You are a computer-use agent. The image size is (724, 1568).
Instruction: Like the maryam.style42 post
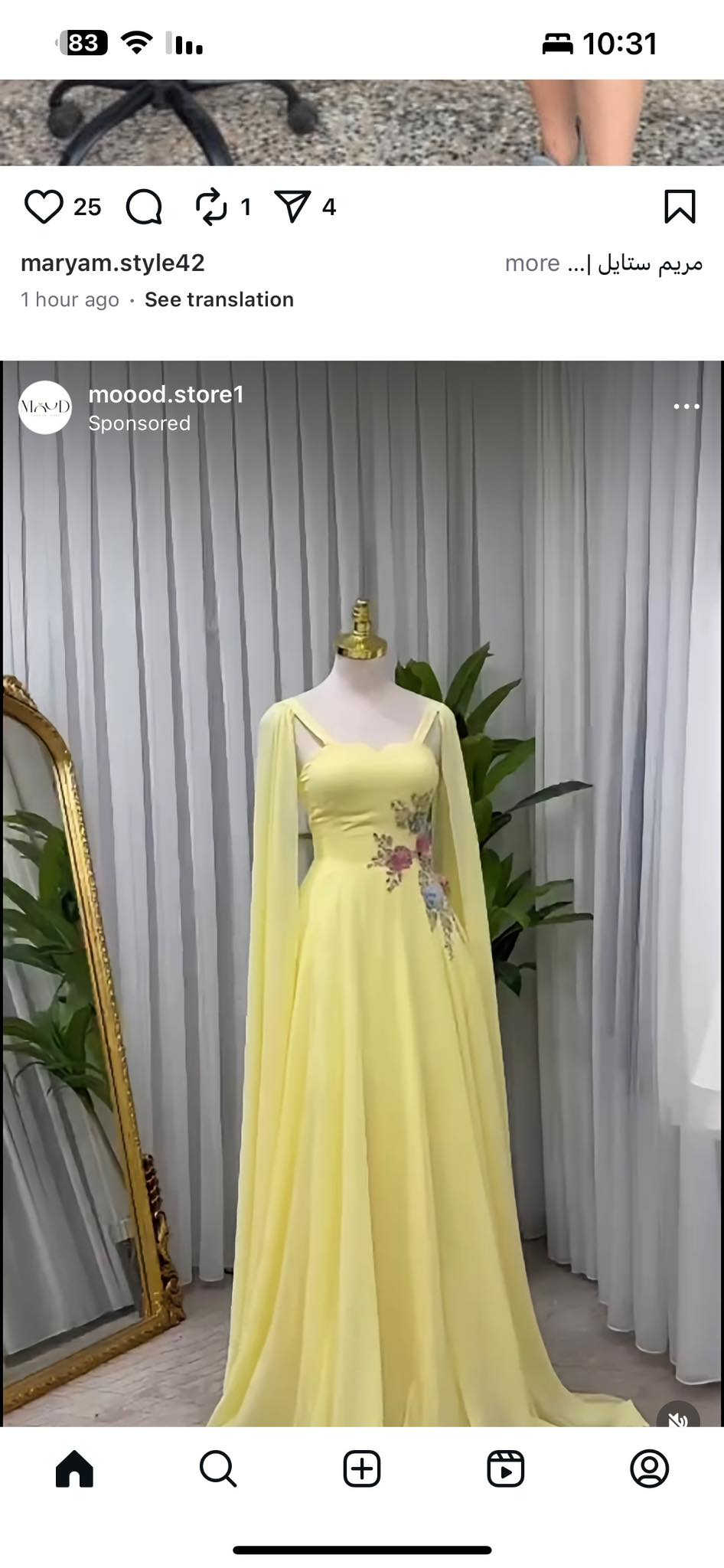point(44,207)
